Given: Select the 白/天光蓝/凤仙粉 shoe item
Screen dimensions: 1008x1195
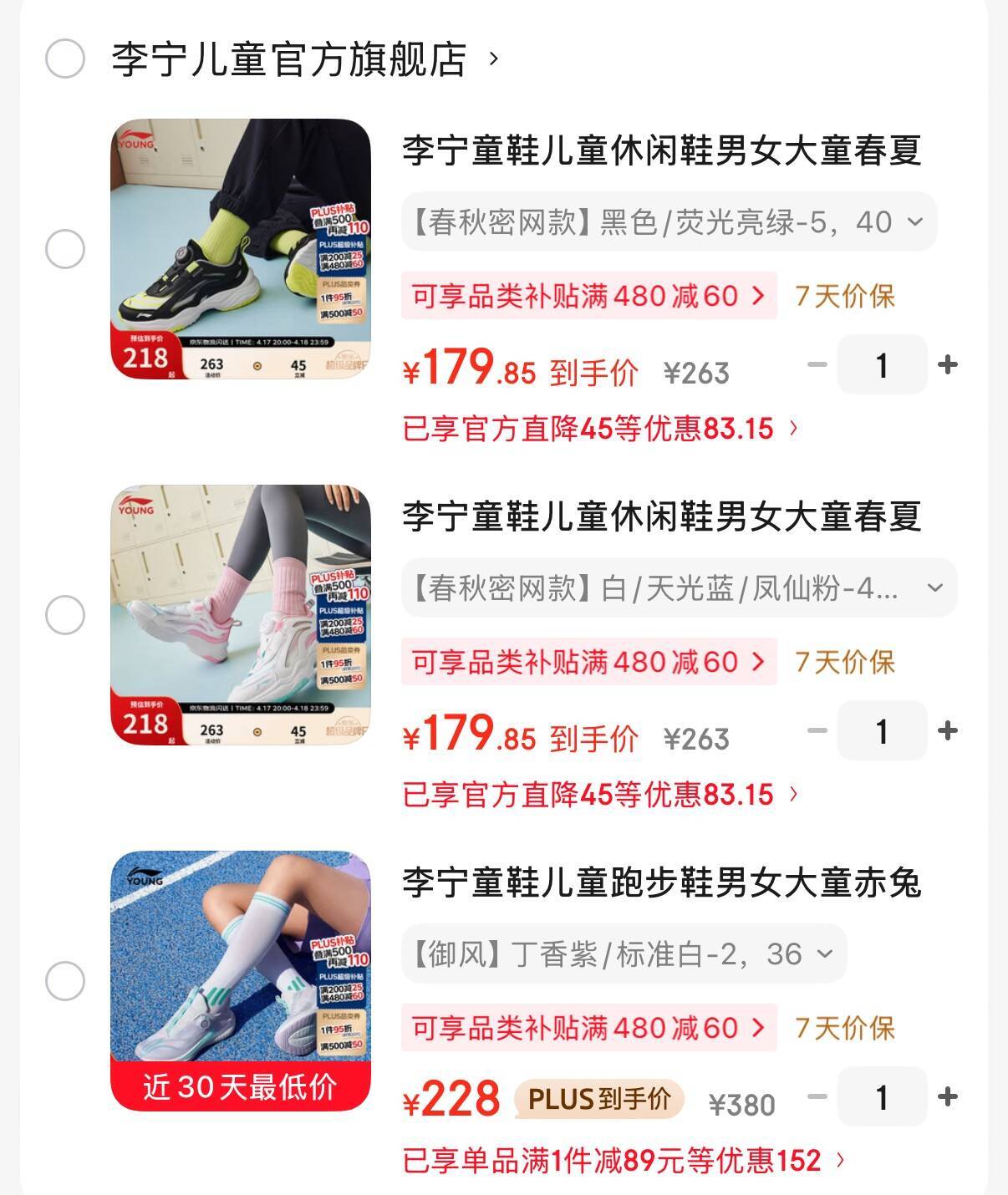Looking at the screenshot, I should point(65,615).
